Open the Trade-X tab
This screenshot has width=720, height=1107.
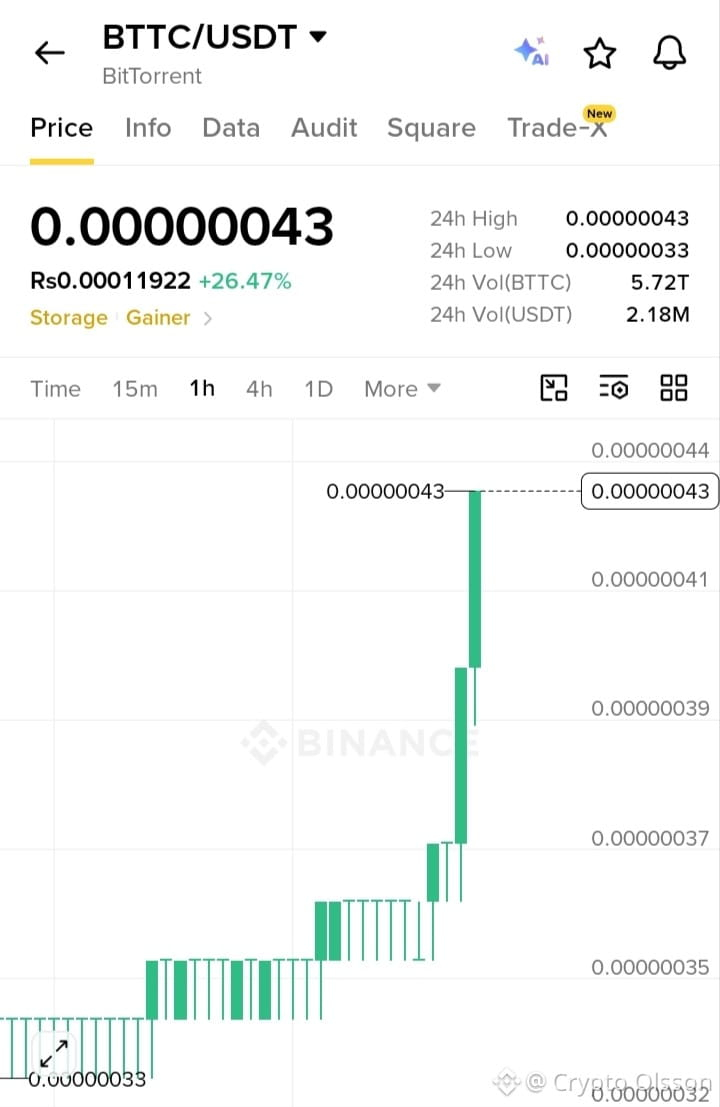558,127
